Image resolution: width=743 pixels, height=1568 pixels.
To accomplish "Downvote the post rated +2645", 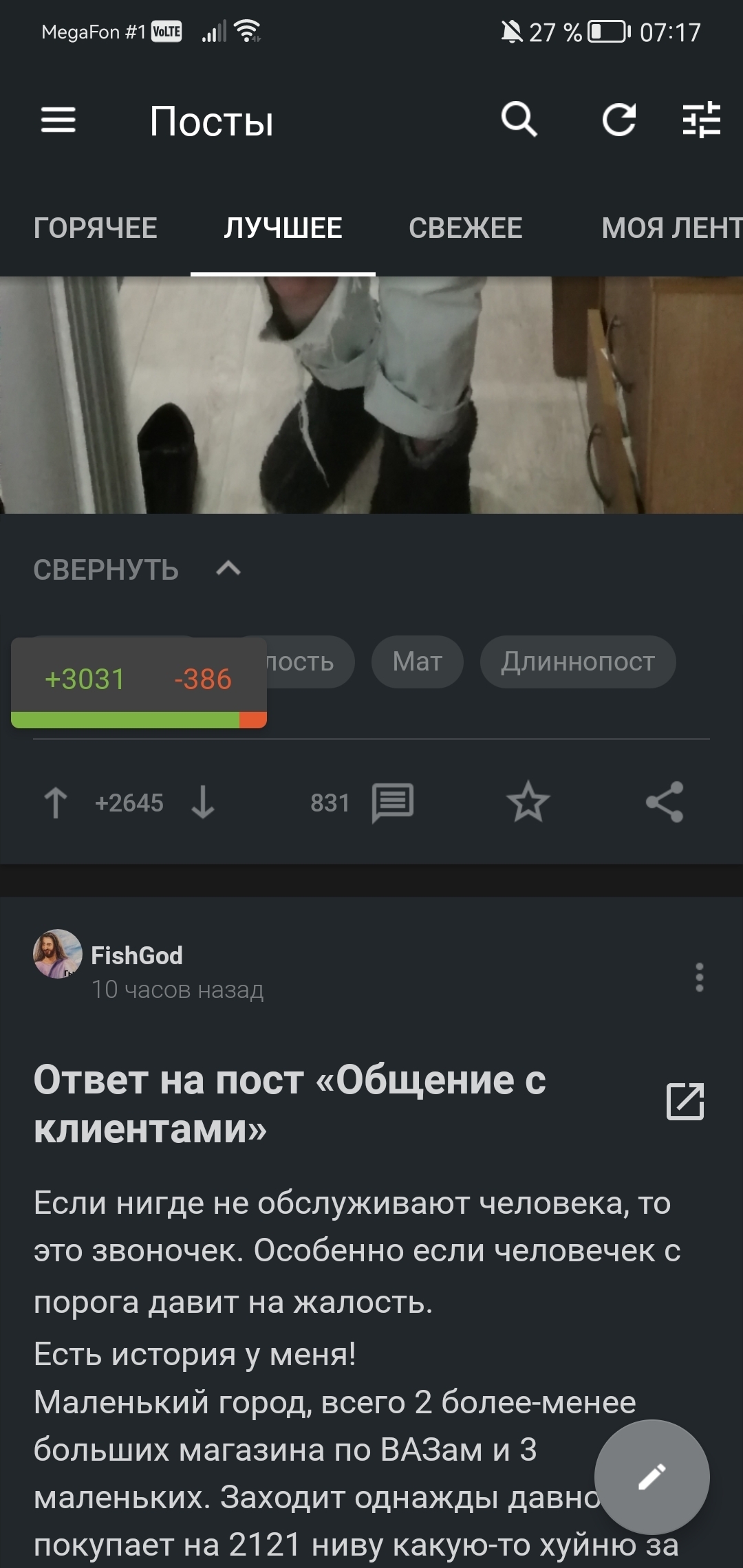I will (x=203, y=803).
